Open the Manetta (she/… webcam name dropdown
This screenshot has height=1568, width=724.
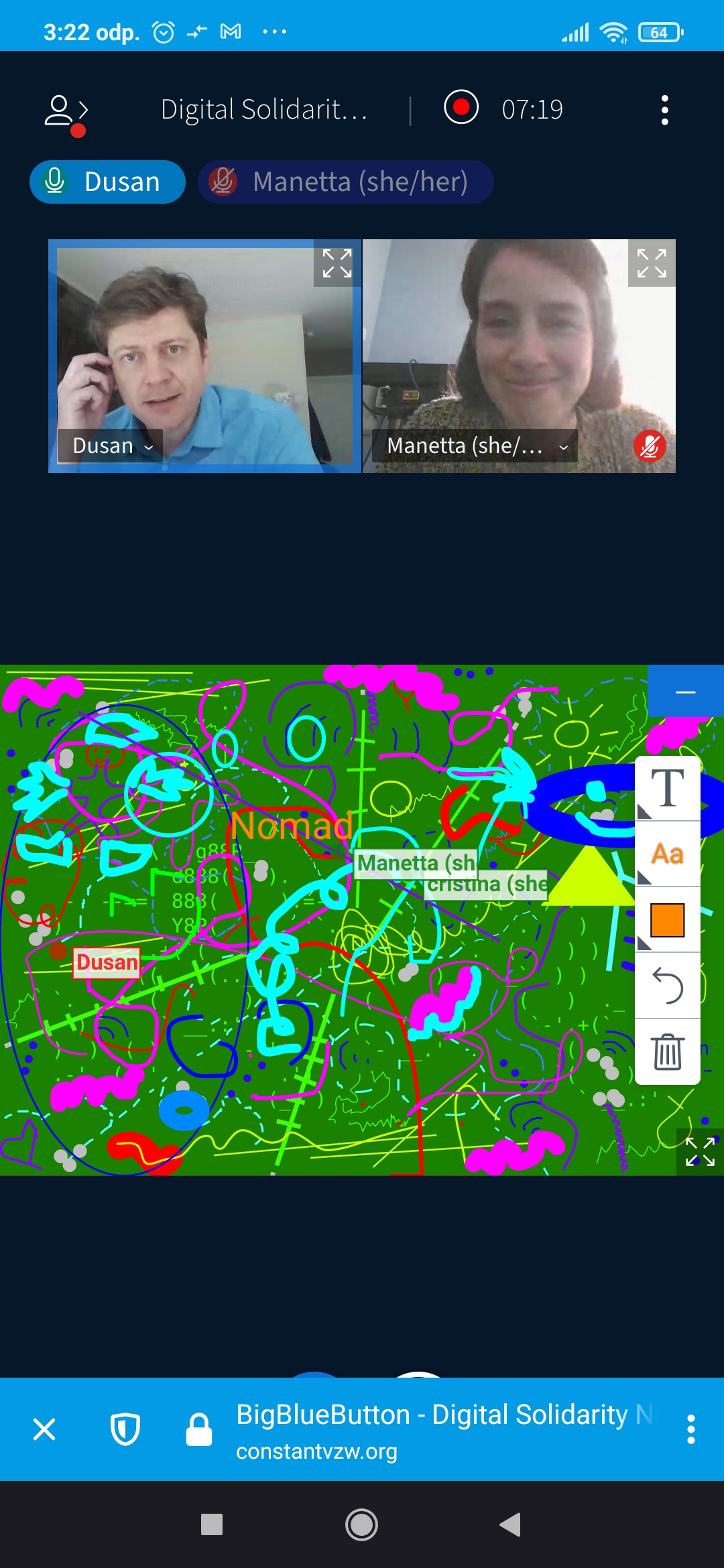[475, 446]
